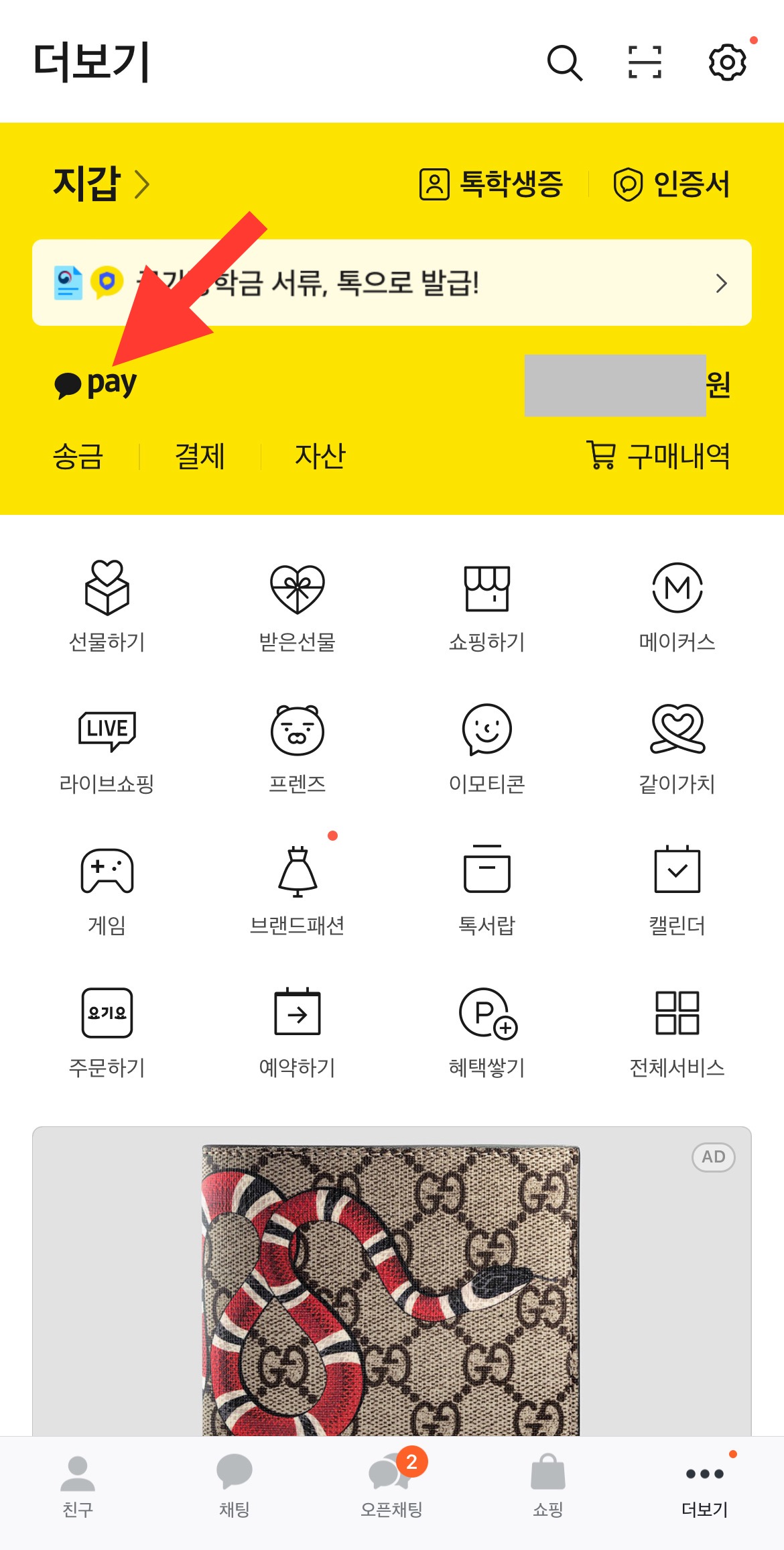Open the settings gear
This screenshot has width=784, height=1550.
coord(726,64)
